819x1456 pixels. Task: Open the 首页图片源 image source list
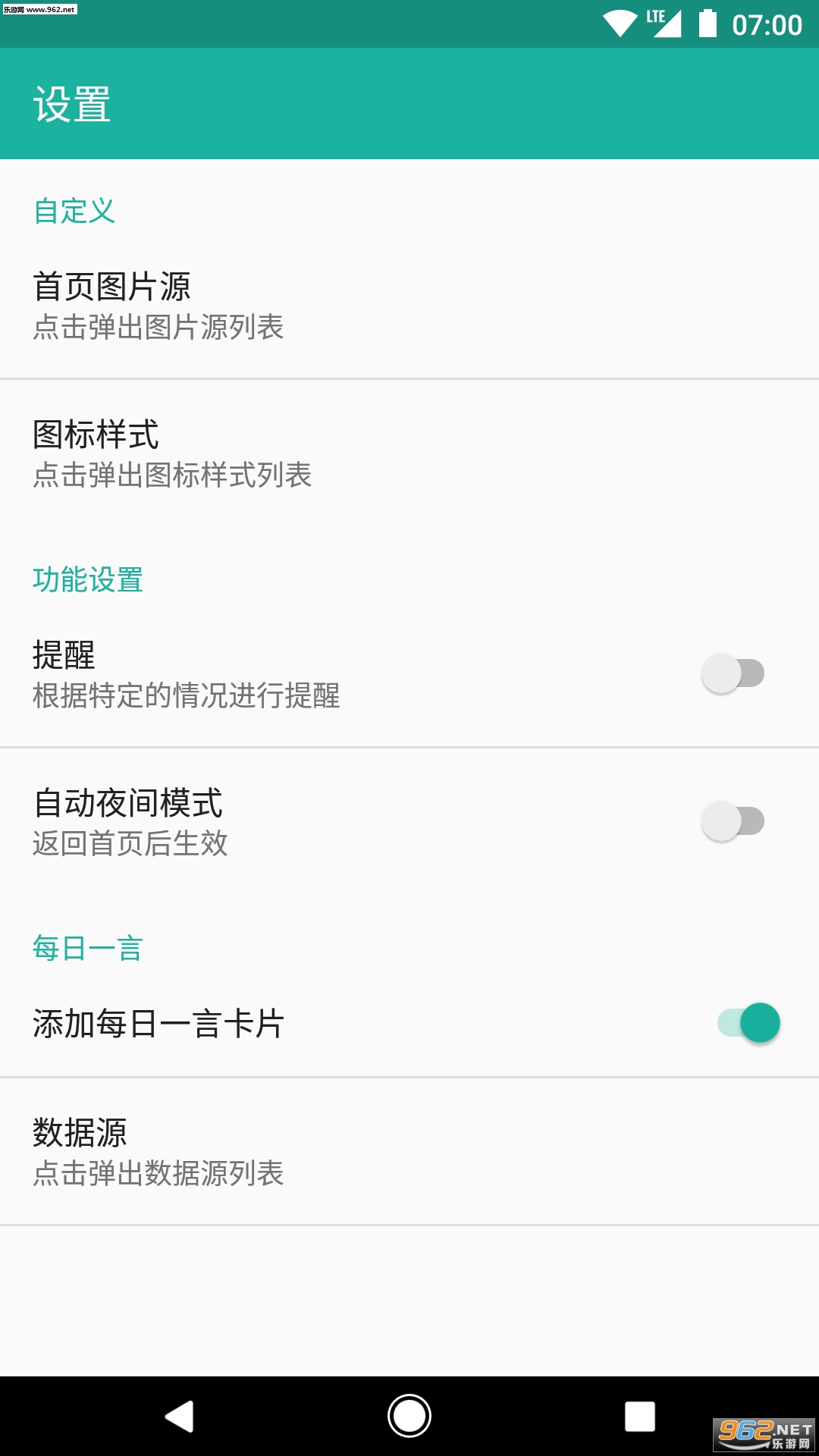tap(409, 306)
